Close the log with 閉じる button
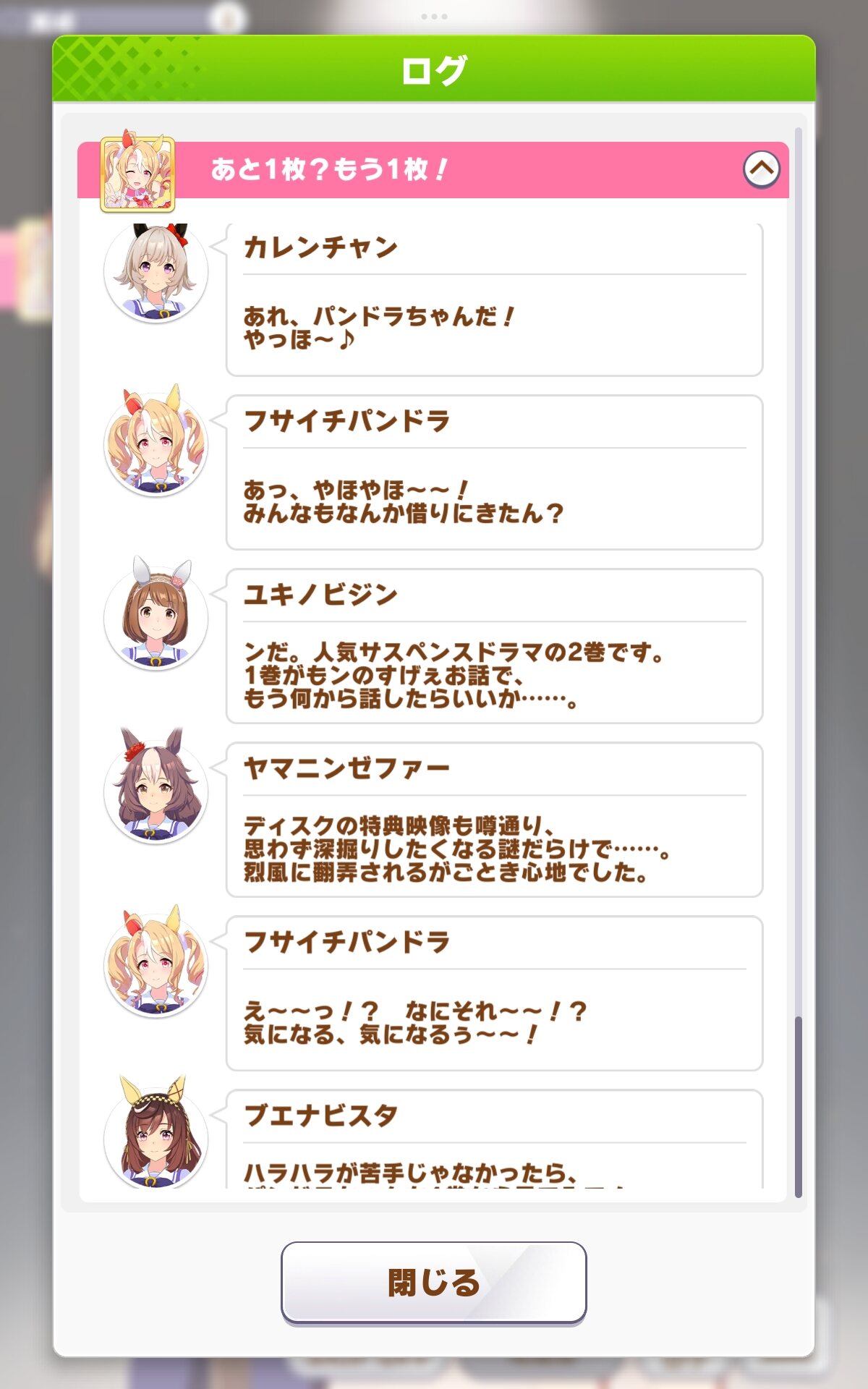This screenshot has height=1389, width=868. tap(433, 1282)
